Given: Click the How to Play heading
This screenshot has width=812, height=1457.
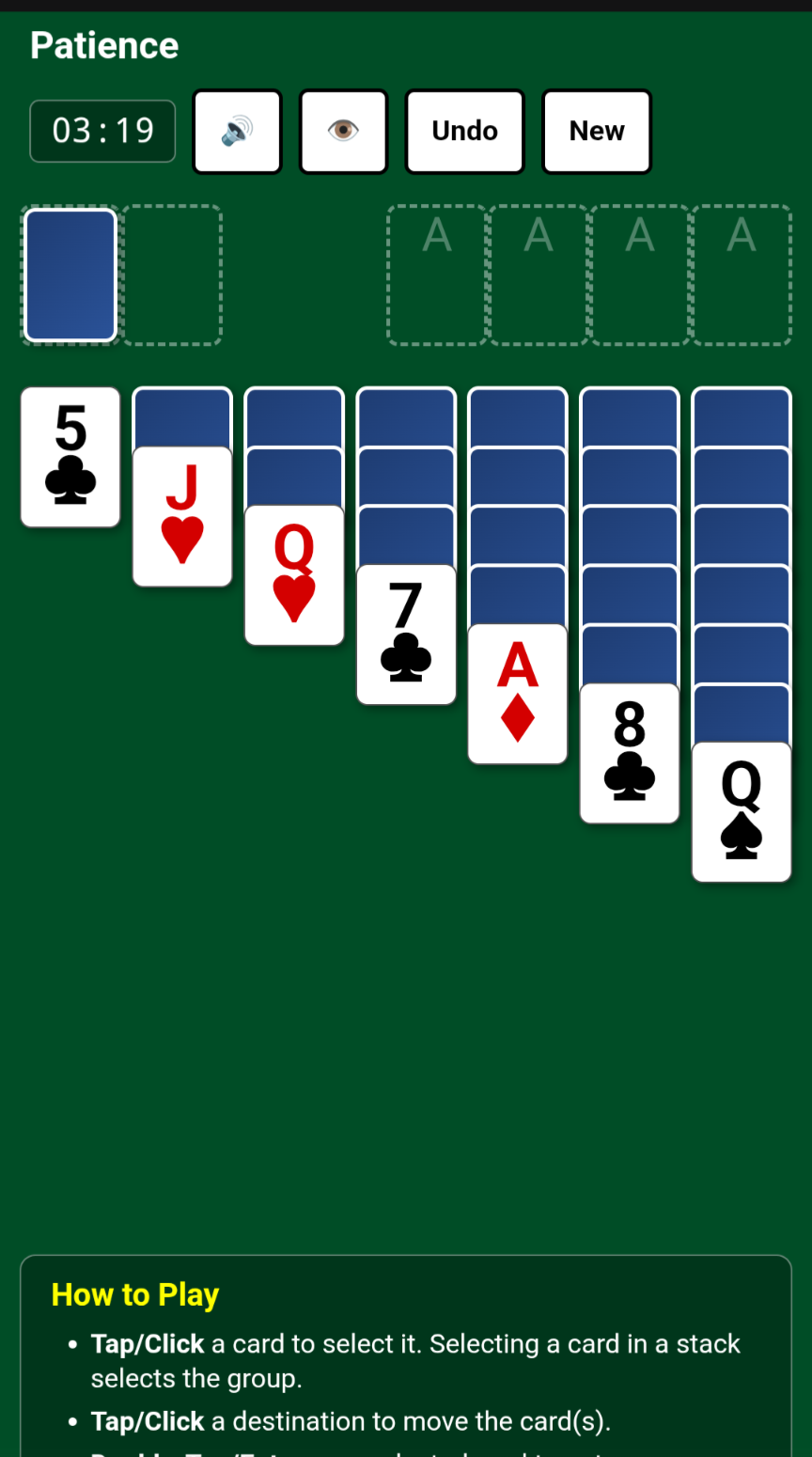Looking at the screenshot, I should tap(134, 1294).
